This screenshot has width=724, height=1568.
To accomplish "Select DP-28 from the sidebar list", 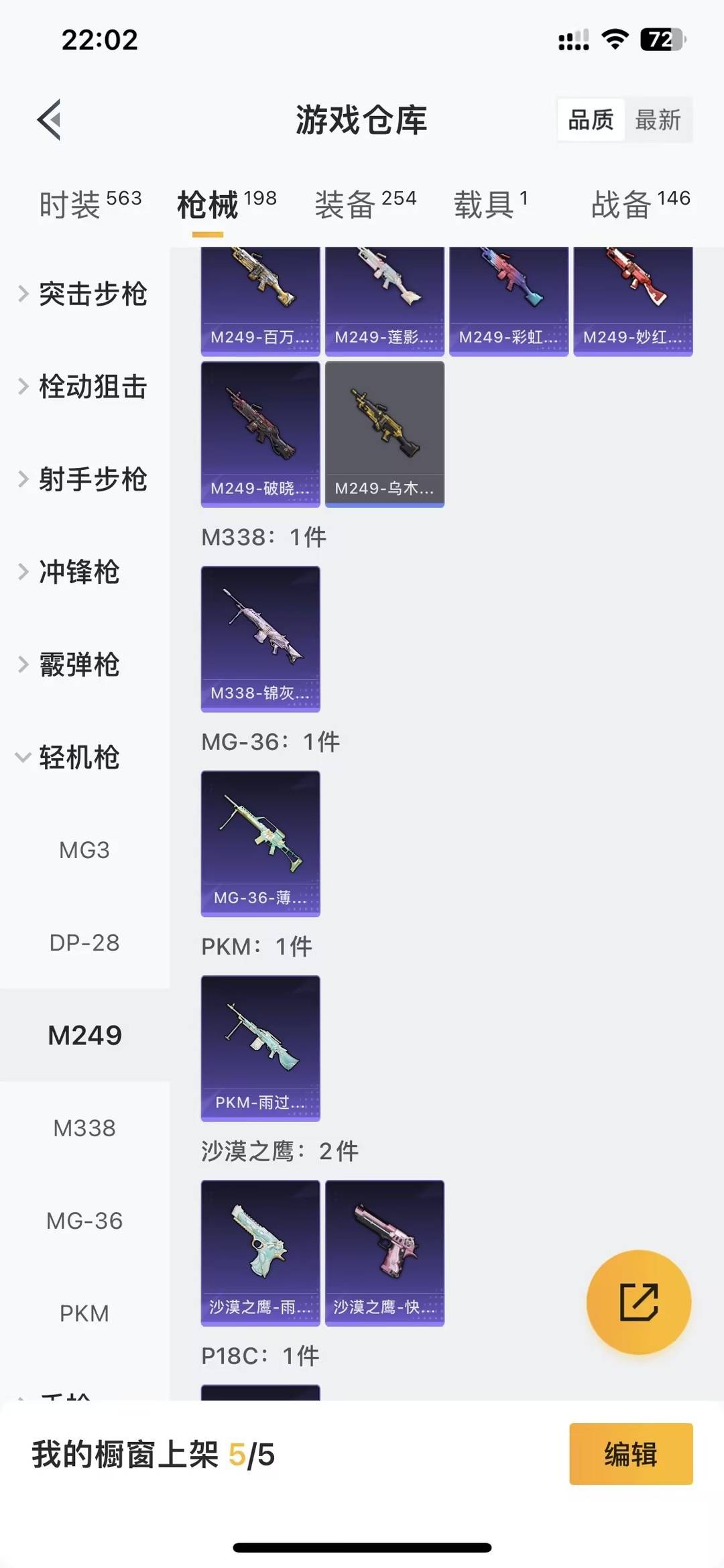I will click(85, 943).
